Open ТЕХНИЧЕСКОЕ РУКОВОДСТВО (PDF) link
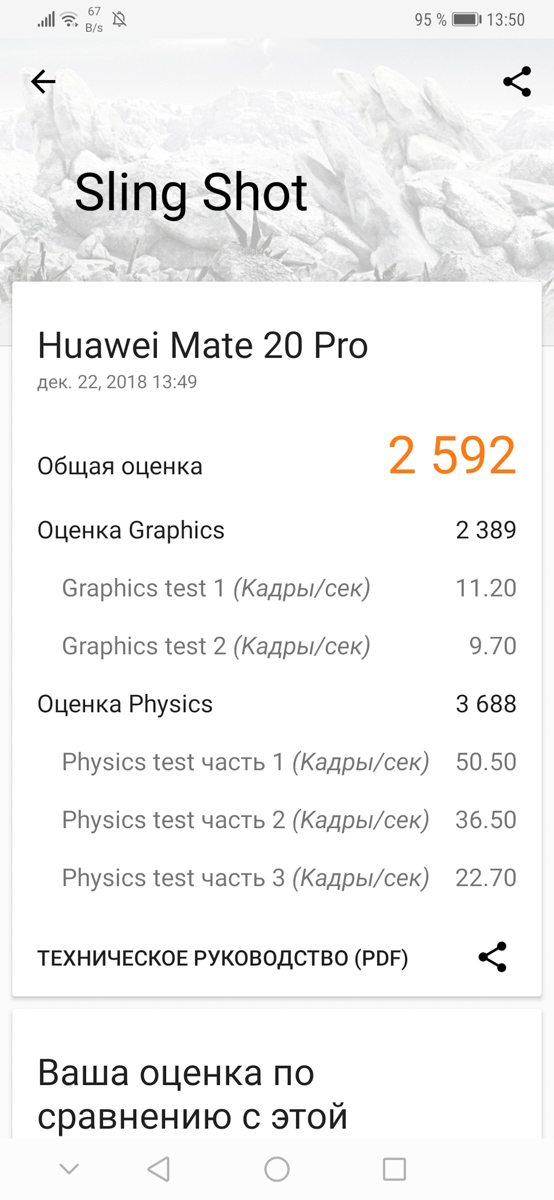The width and height of the screenshot is (554, 1200). tap(223, 958)
